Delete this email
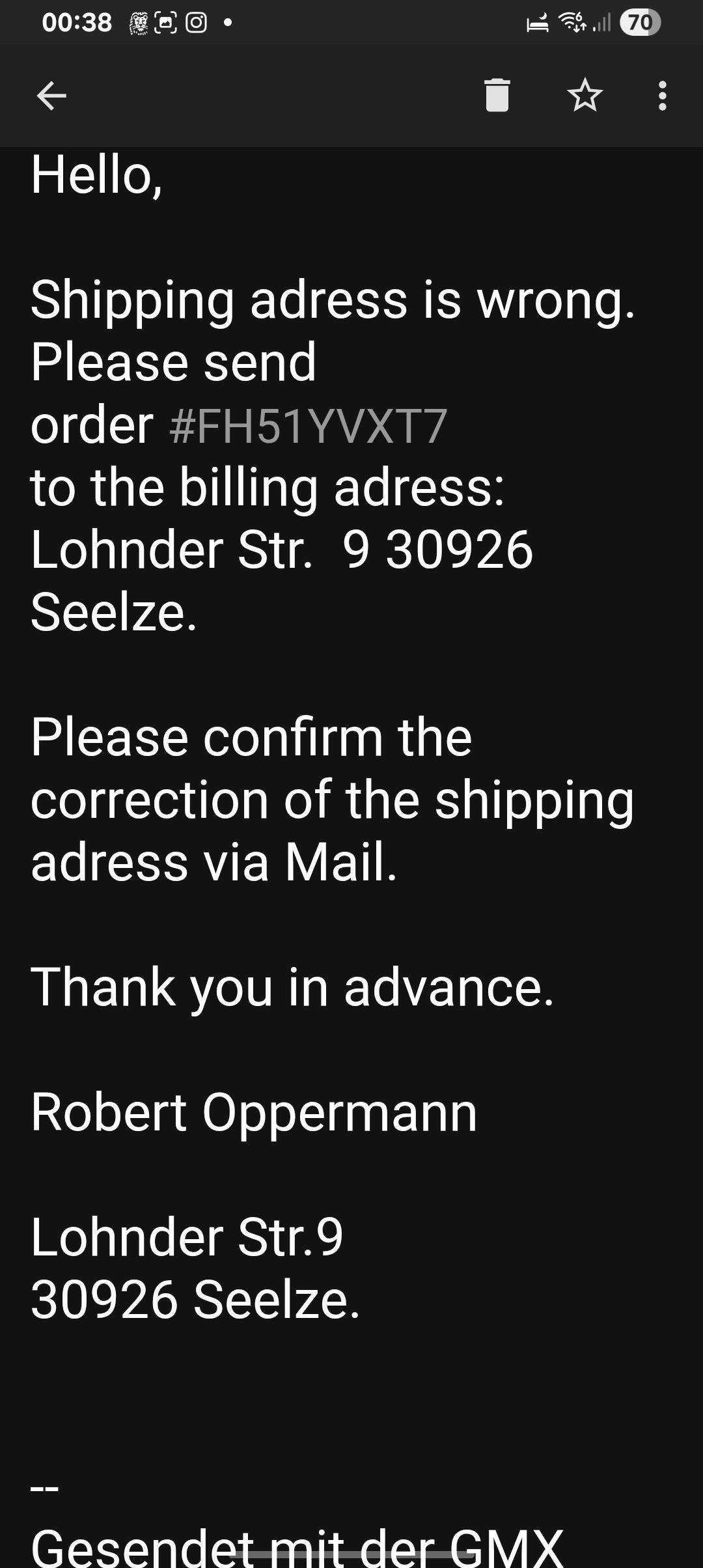The height and width of the screenshot is (1568, 703). pyautogui.click(x=497, y=96)
